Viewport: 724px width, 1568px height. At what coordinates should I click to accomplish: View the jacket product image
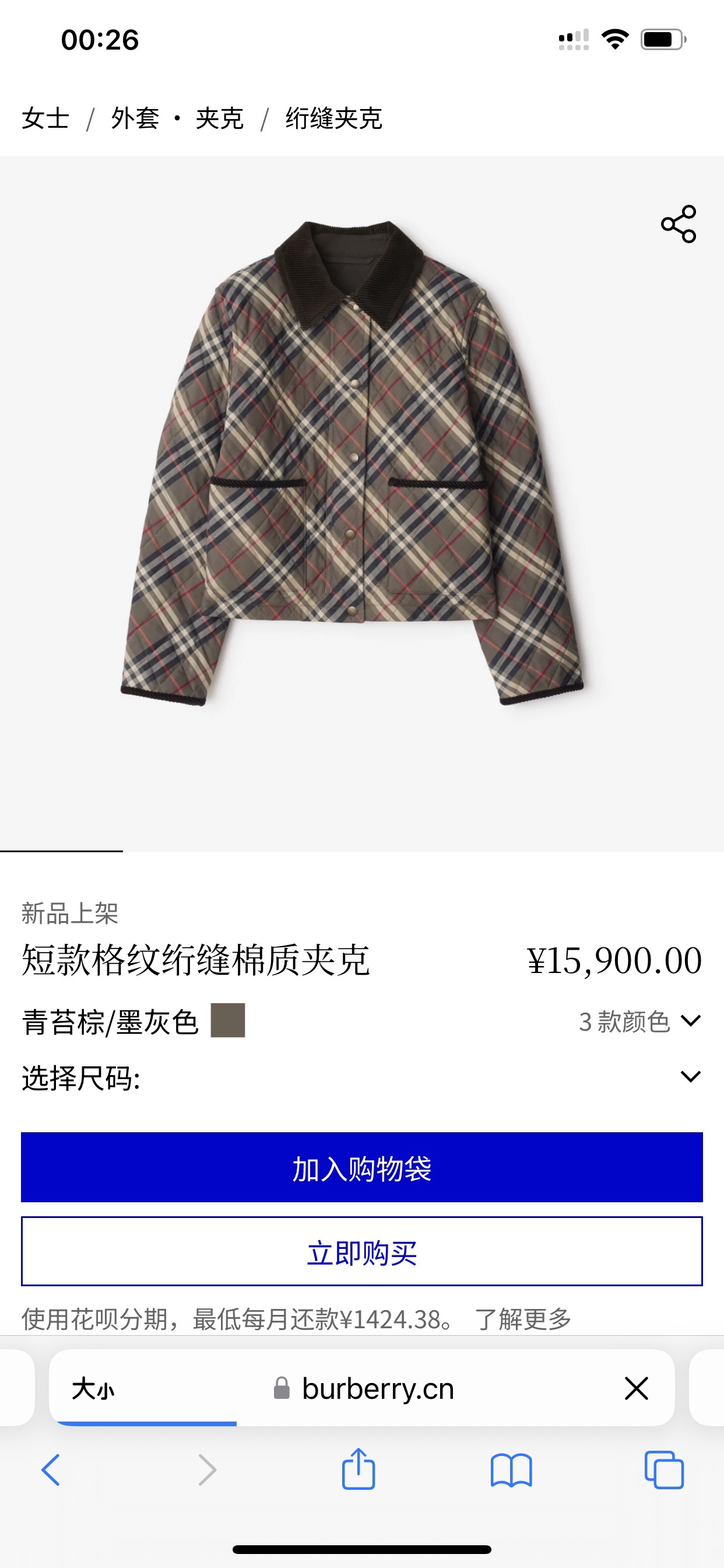[353, 463]
